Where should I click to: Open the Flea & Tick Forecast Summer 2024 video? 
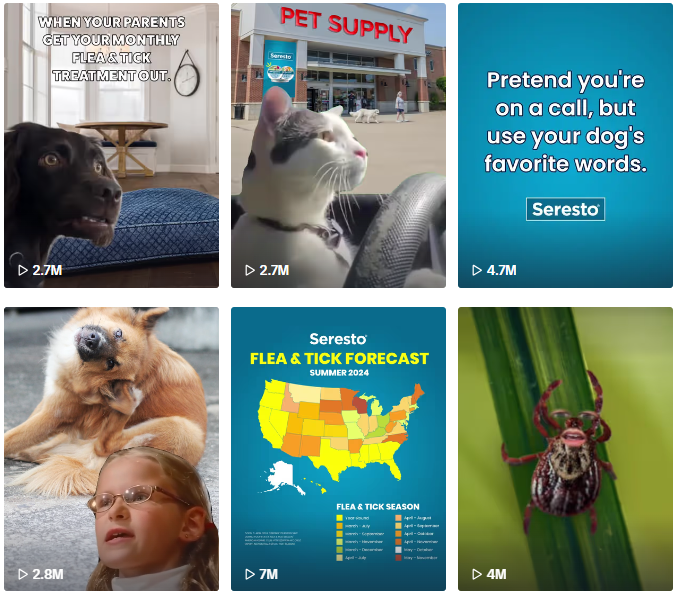(338, 448)
